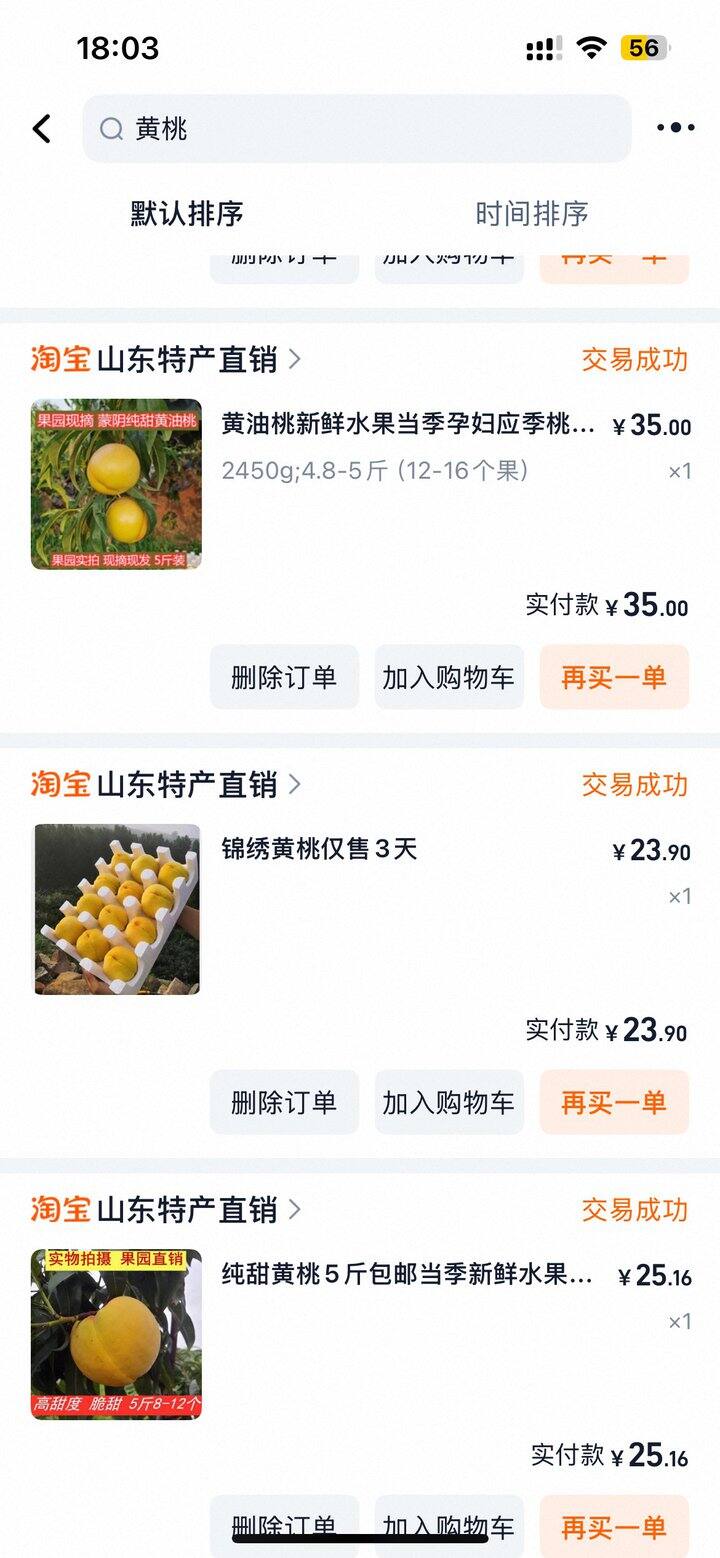
Task: Buy 锦绣黄桃 again with 再买一单
Action: pyautogui.click(x=614, y=1102)
